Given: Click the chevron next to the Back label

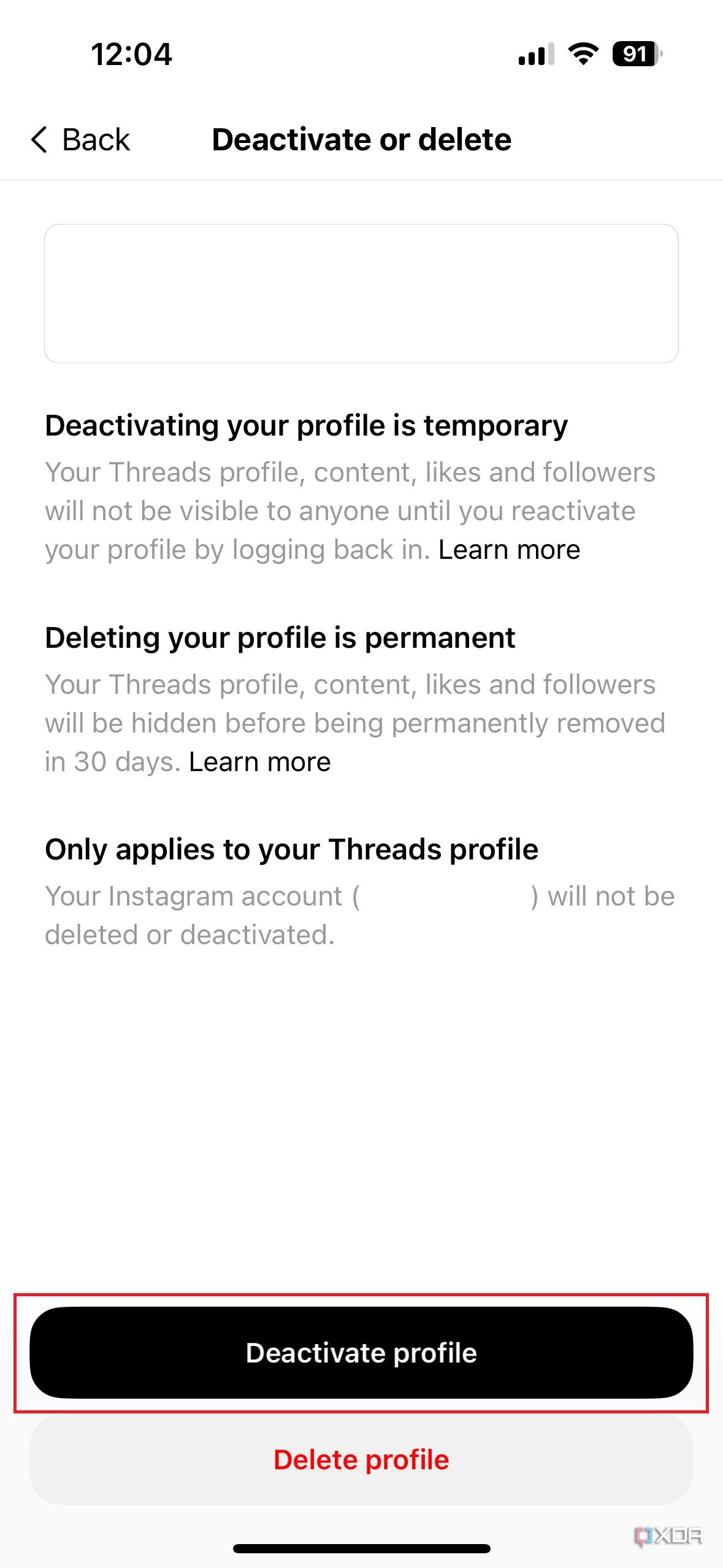Looking at the screenshot, I should 39,139.
